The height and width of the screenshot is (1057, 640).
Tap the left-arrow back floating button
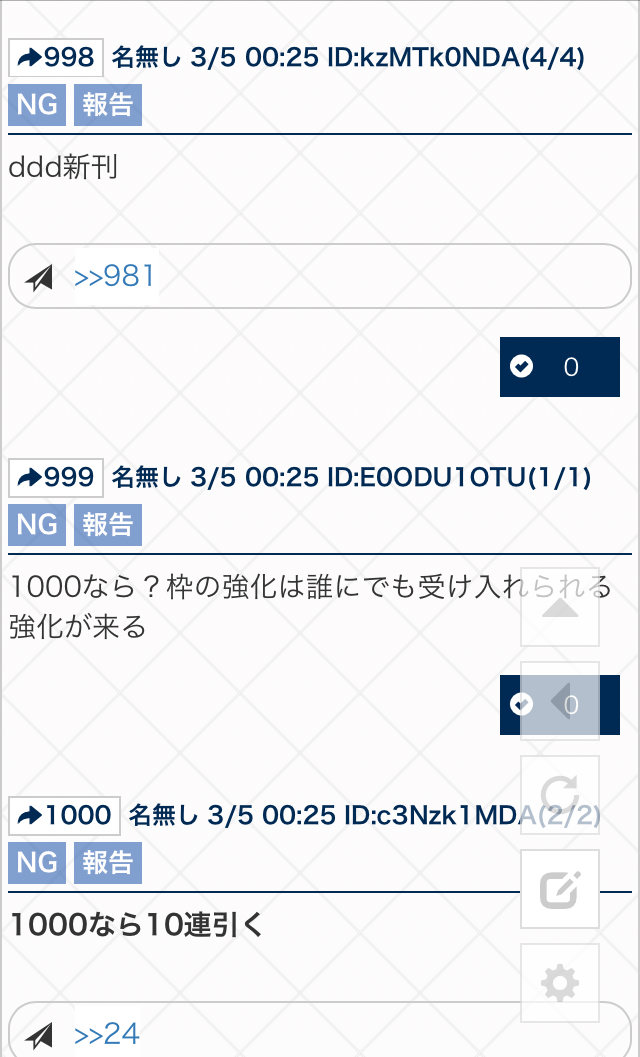point(560,700)
